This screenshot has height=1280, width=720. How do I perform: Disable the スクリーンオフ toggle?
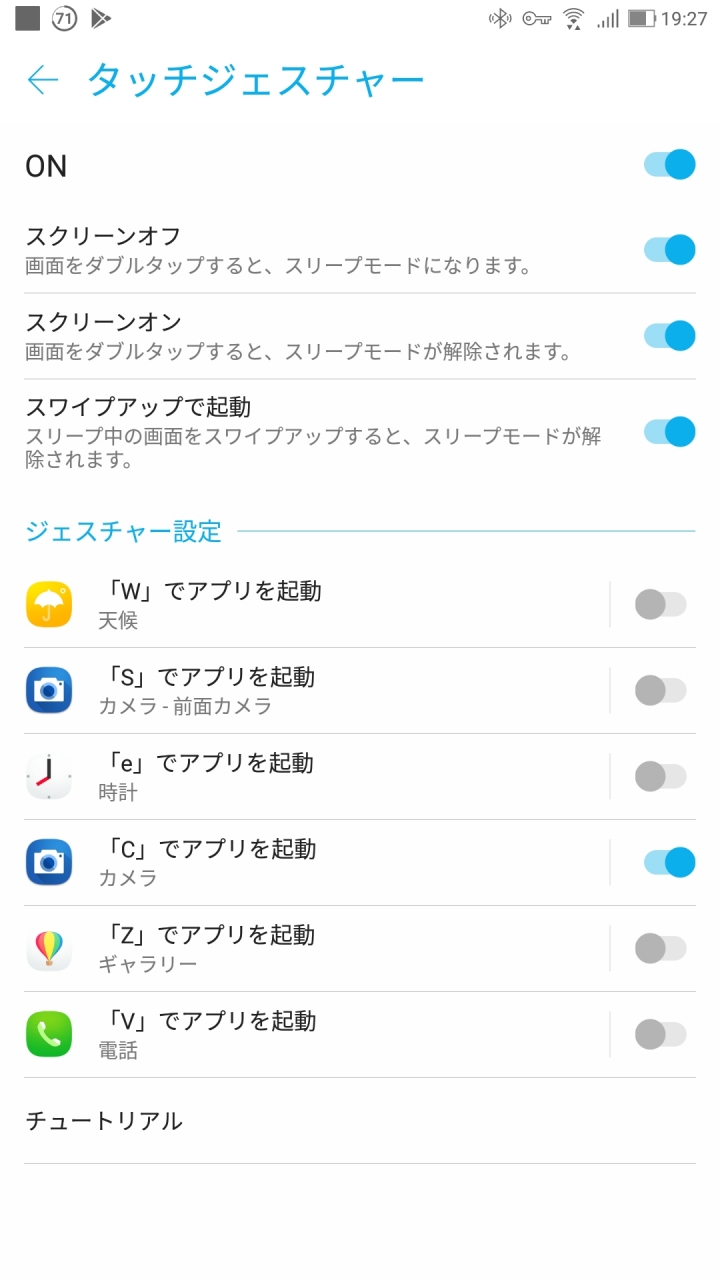point(669,250)
